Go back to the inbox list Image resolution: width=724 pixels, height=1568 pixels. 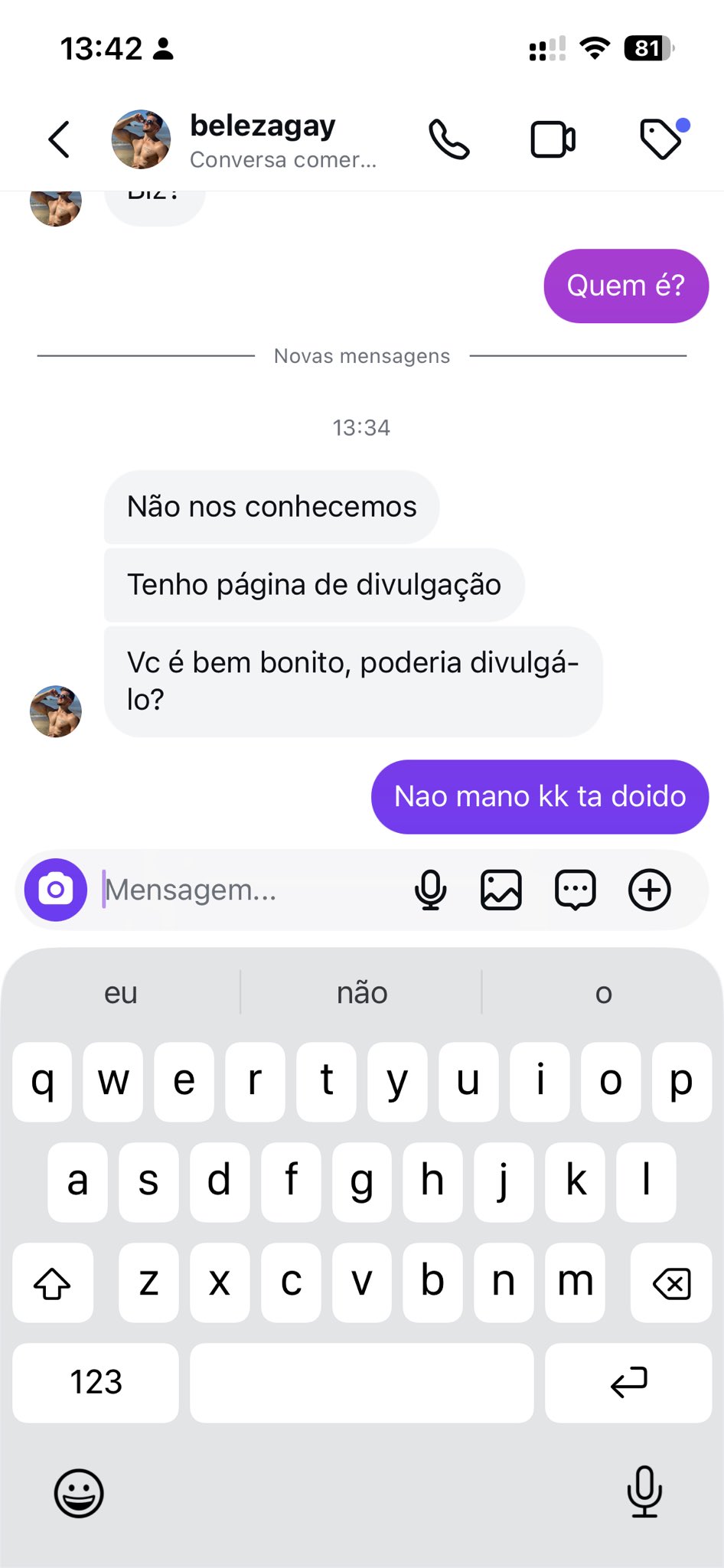pos(59,139)
